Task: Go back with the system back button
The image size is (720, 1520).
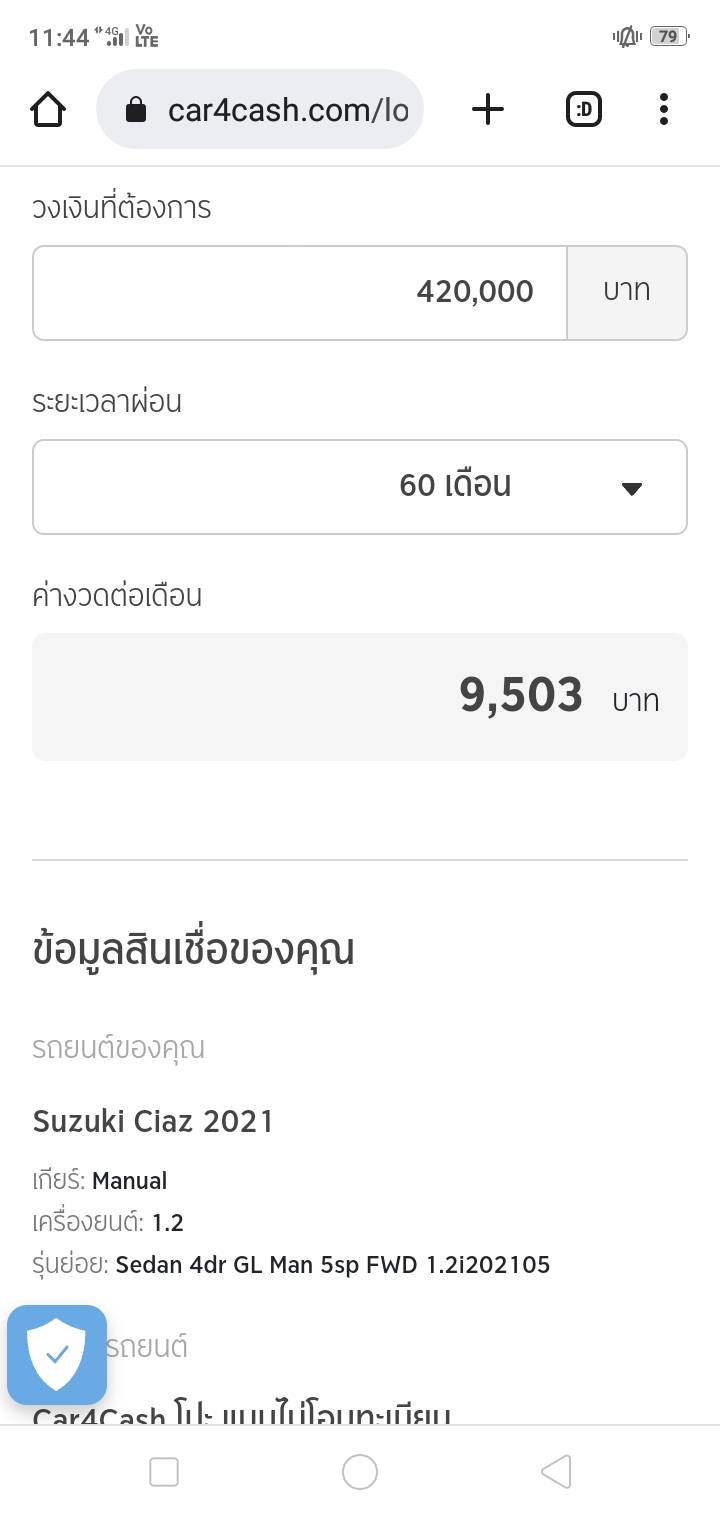Action: 556,1472
